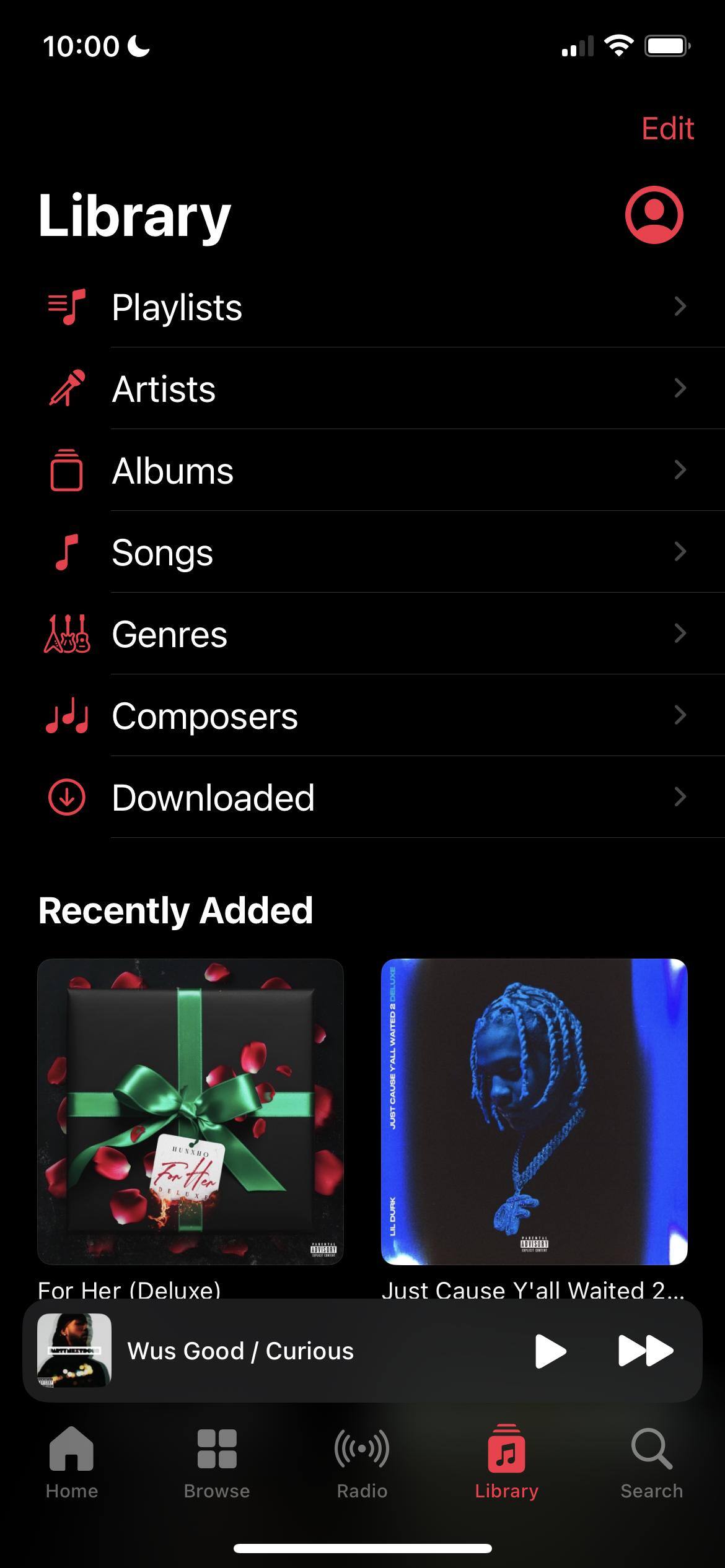Expand the Wus Good / Curious mini player
The width and height of the screenshot is (725, 1568).
coord(279,1351)
